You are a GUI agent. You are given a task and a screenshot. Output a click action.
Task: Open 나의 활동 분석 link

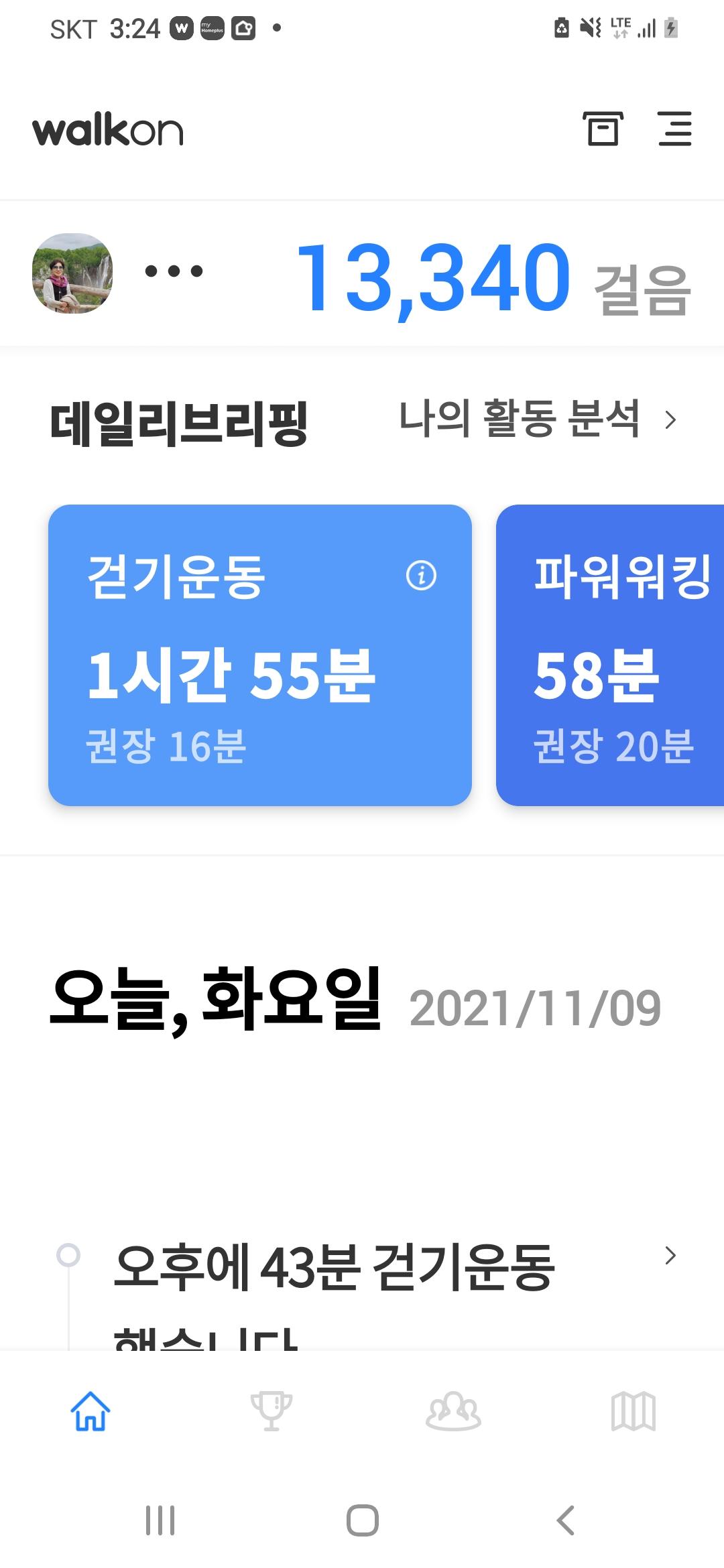point(536,419)
